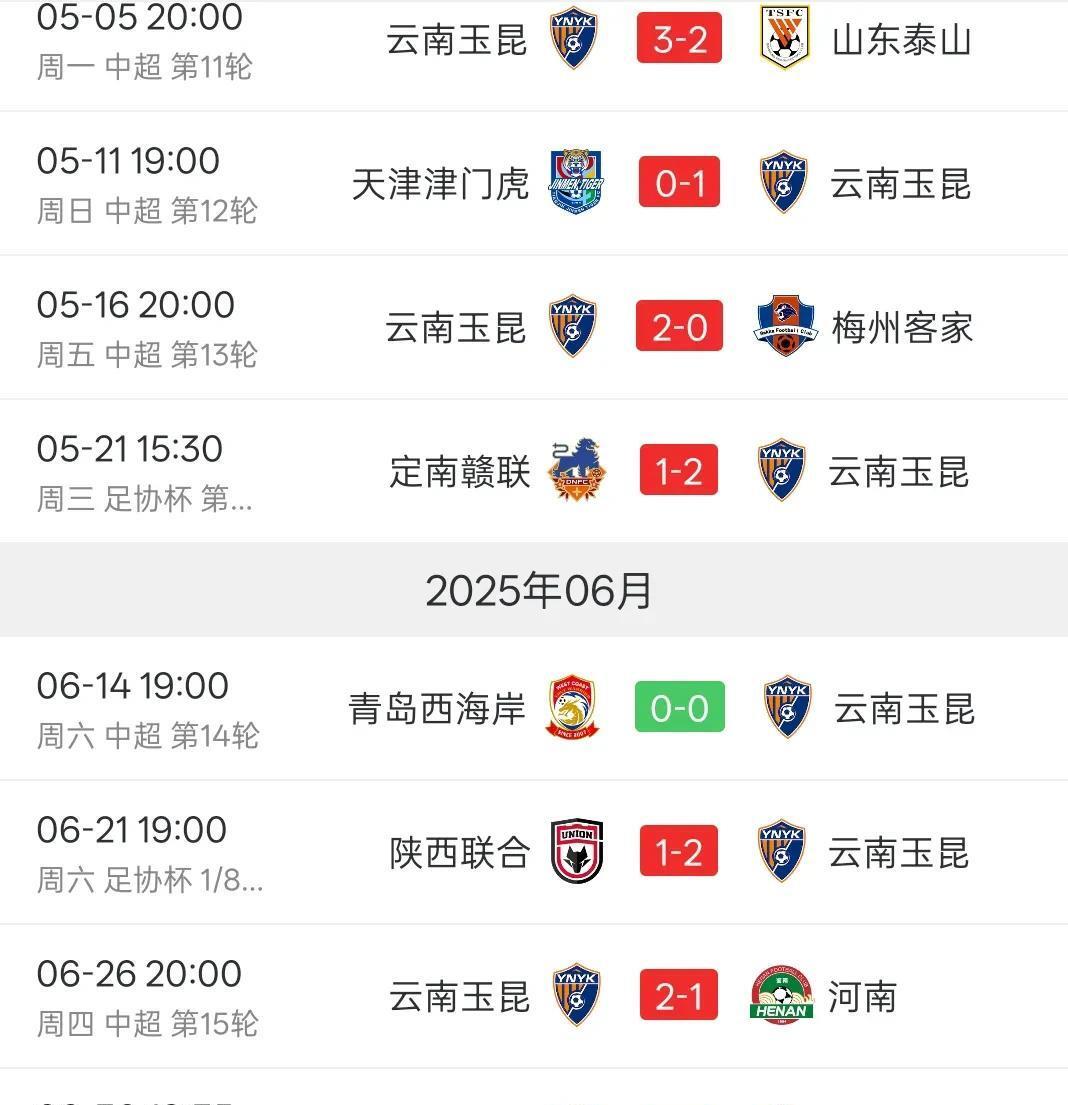
Task: Click the 云南玉昆 team name text
Action: click(x=455, y=40)
